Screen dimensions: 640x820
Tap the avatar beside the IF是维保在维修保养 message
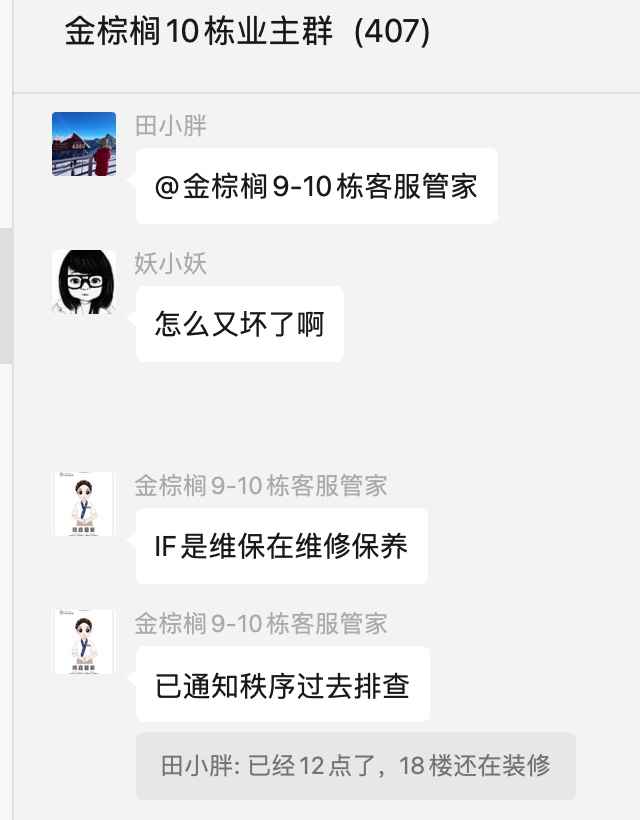point(84,504)
